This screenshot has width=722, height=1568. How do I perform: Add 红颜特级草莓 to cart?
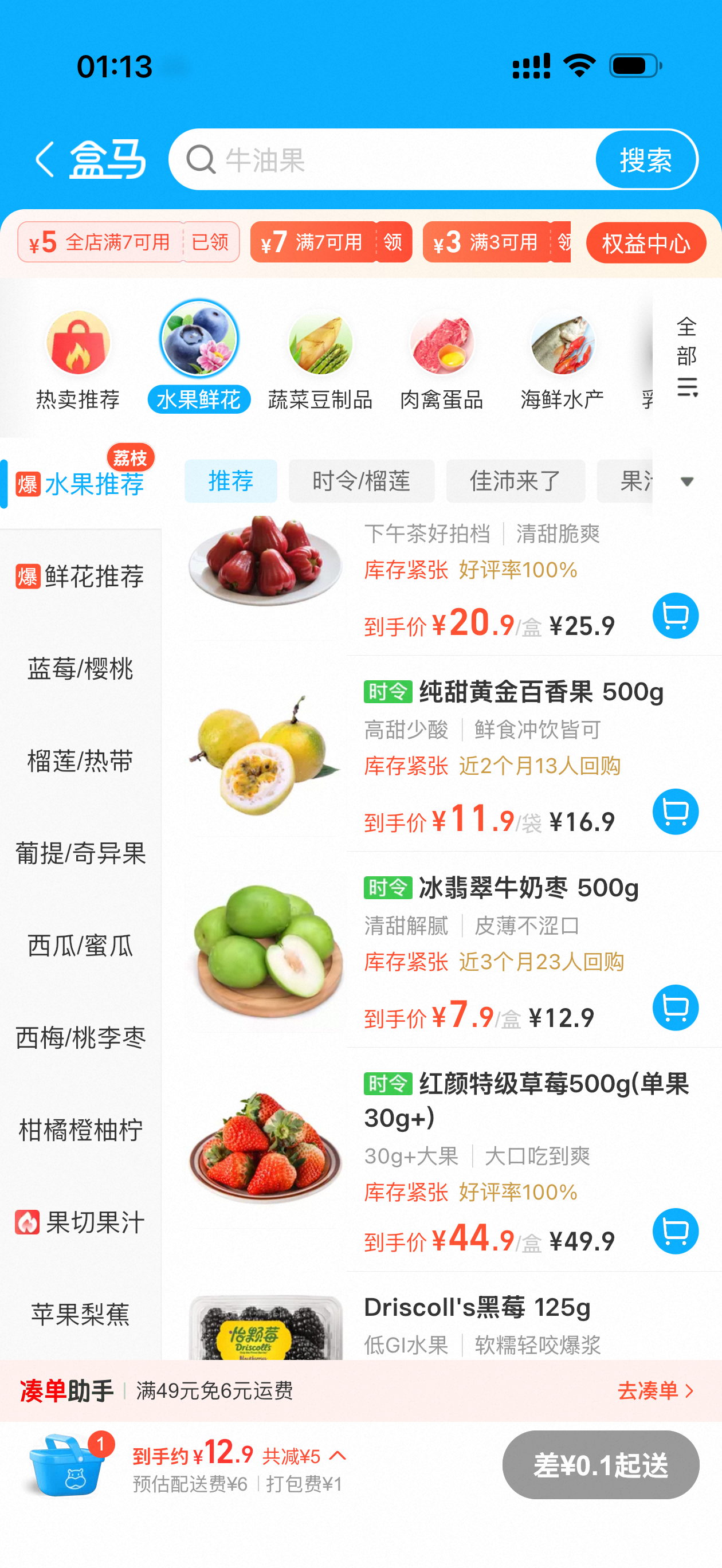(675, 1231)
